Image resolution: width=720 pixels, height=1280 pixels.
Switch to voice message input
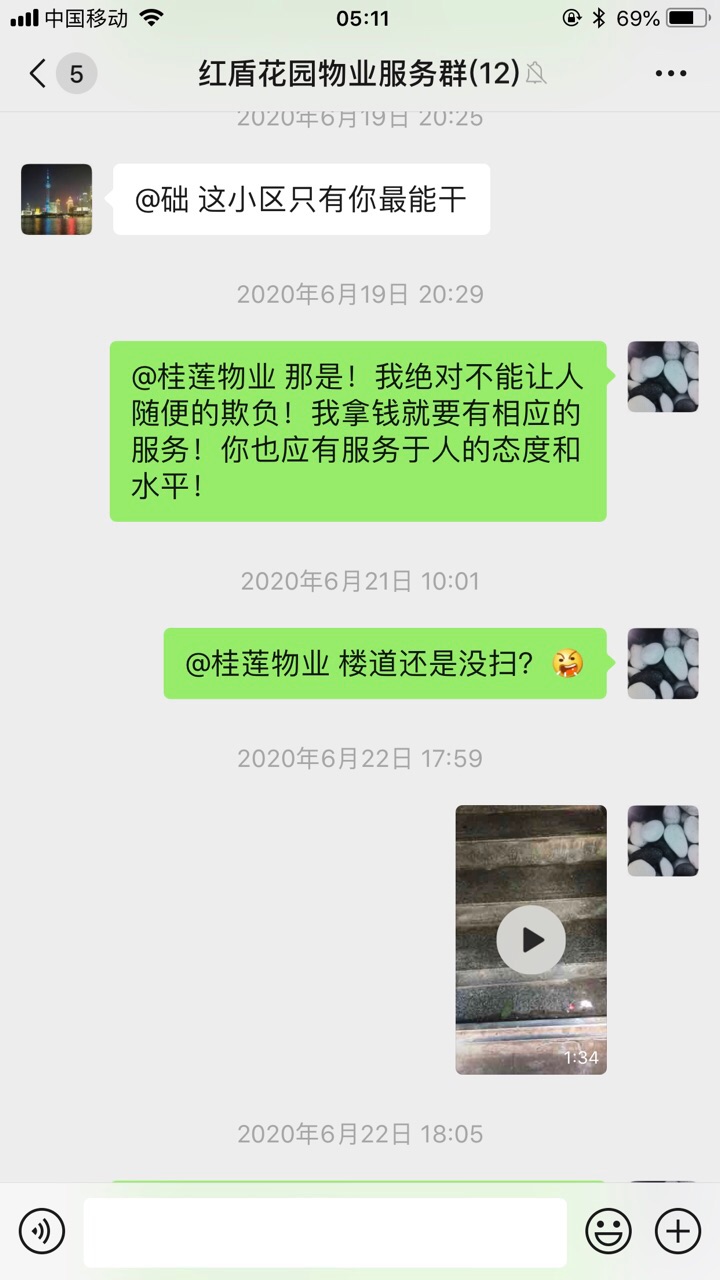tap(42, 1231)
